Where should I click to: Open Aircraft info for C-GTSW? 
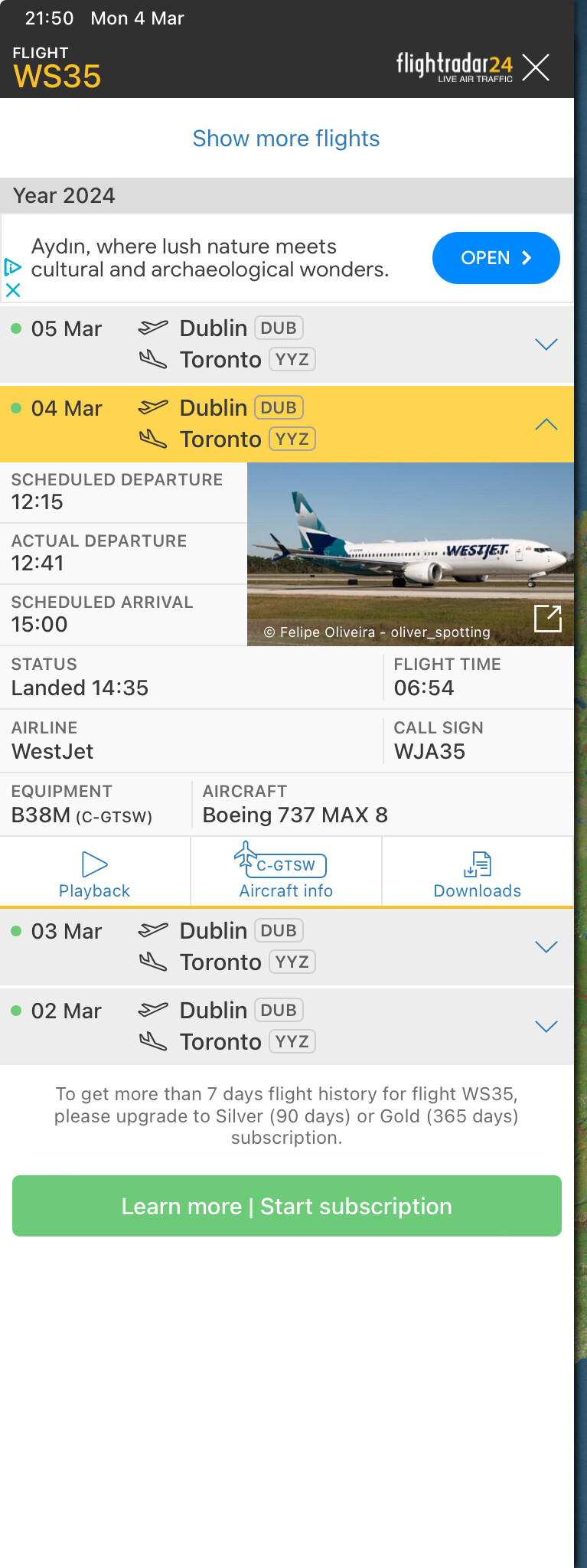point(286,874)
